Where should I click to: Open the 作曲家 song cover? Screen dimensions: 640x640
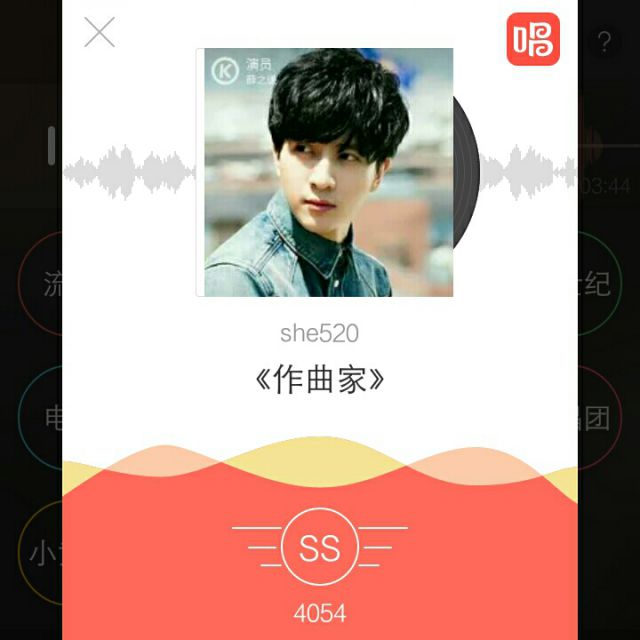325,172
